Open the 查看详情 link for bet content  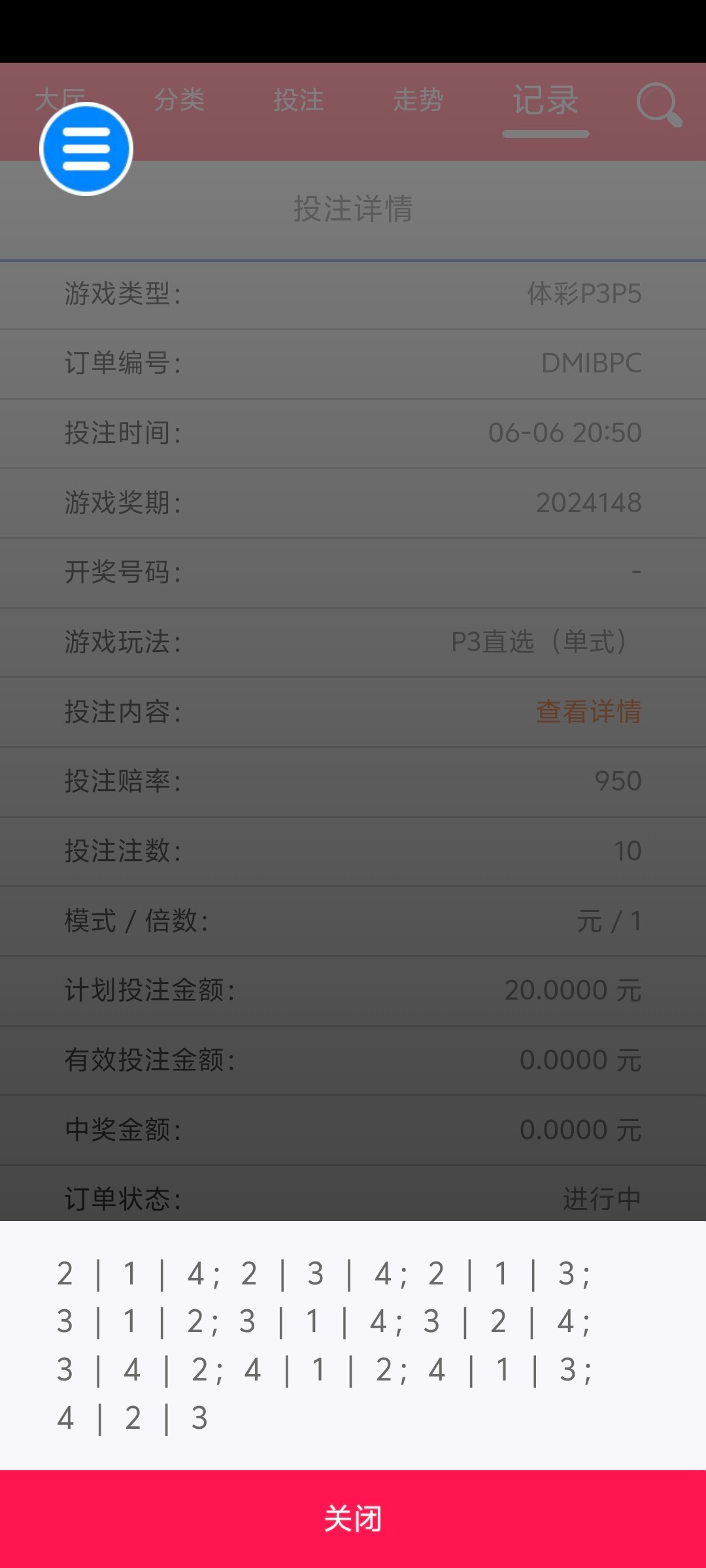(588, 711)
